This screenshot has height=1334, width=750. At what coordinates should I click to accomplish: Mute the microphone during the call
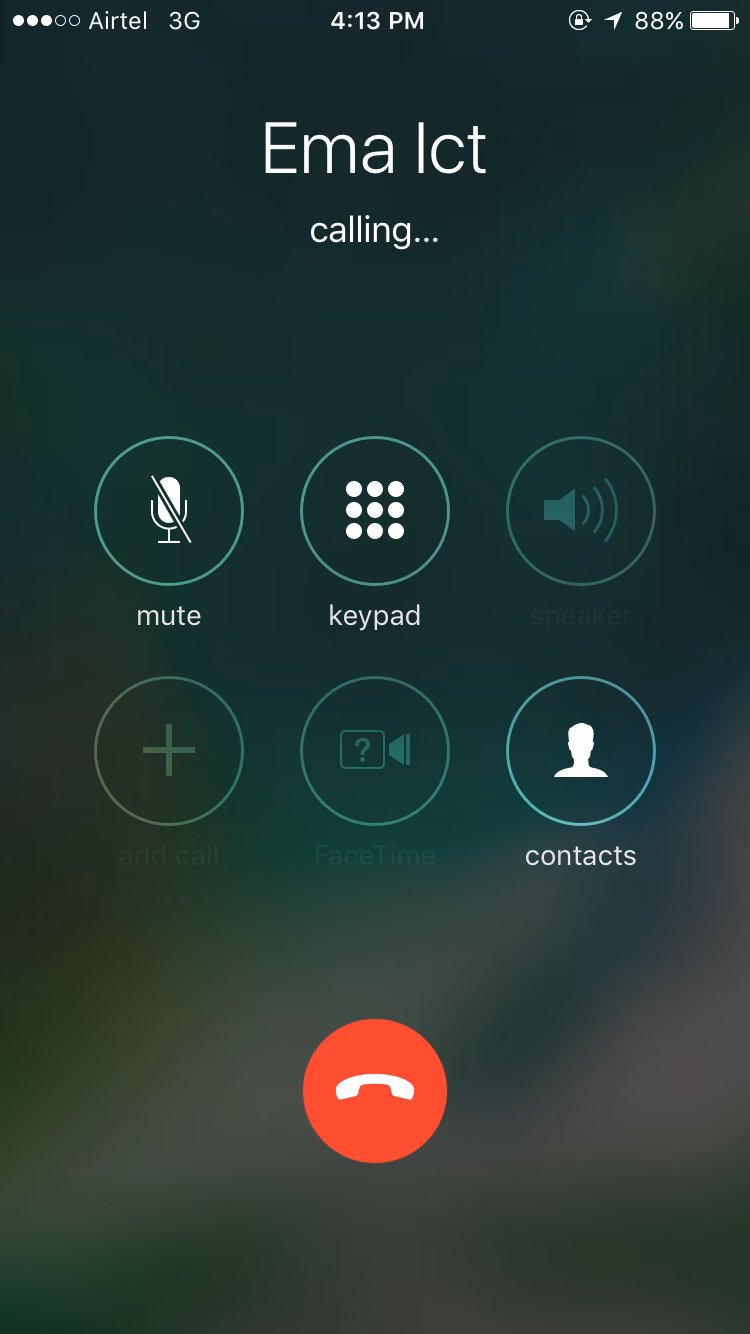[168, 510]
